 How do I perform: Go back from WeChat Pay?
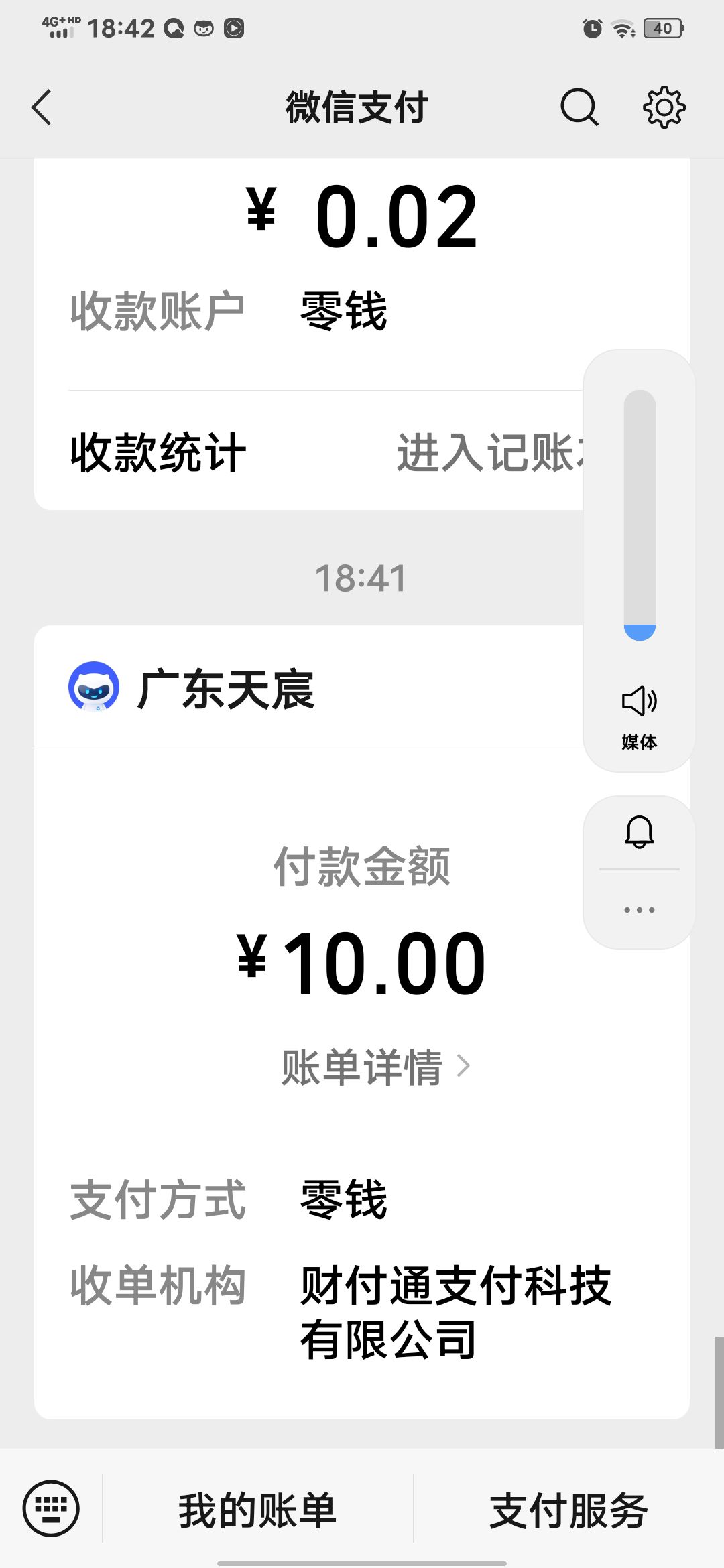point(42,107)
